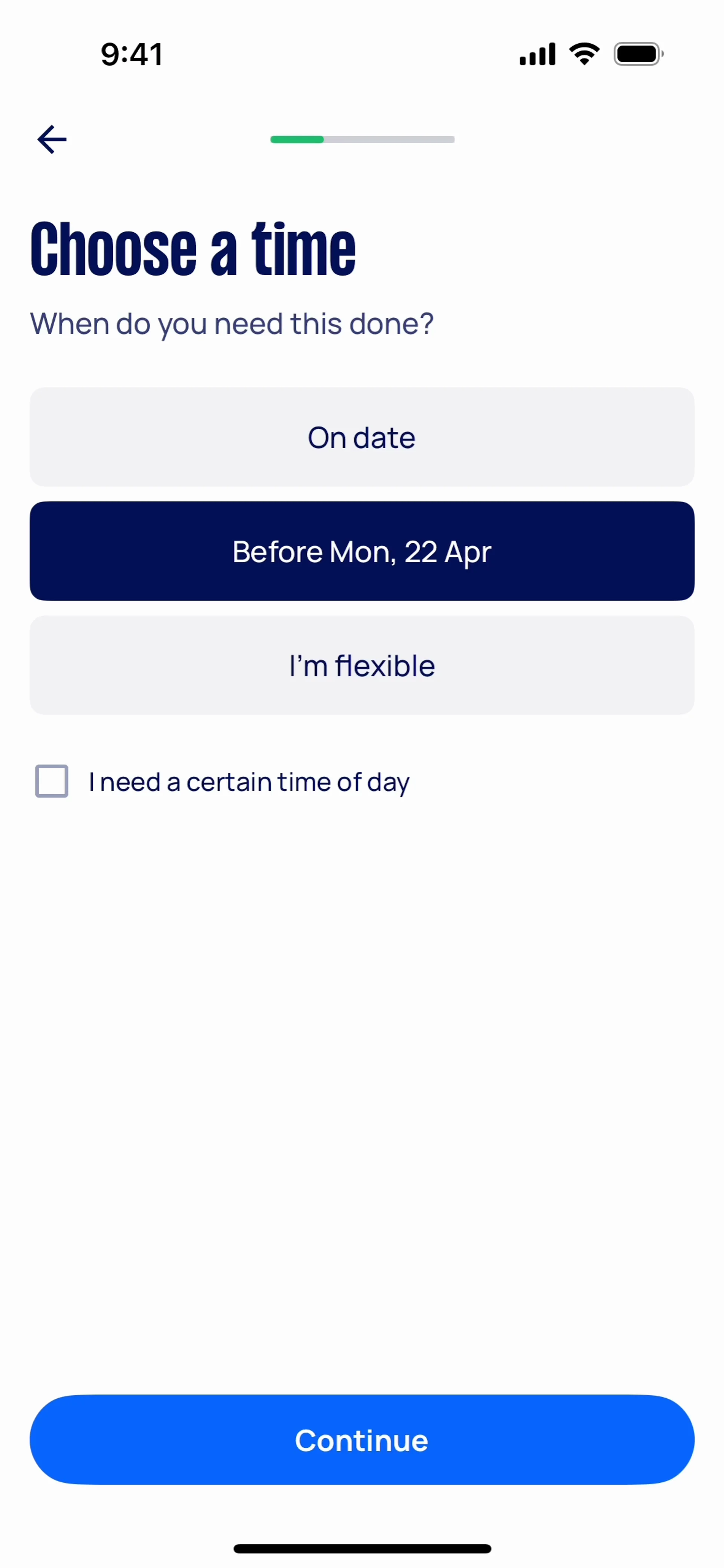Screen dimensions: 724x1568
Task: Pick the I'm flexible option
Action: click(x=362, y=665)
